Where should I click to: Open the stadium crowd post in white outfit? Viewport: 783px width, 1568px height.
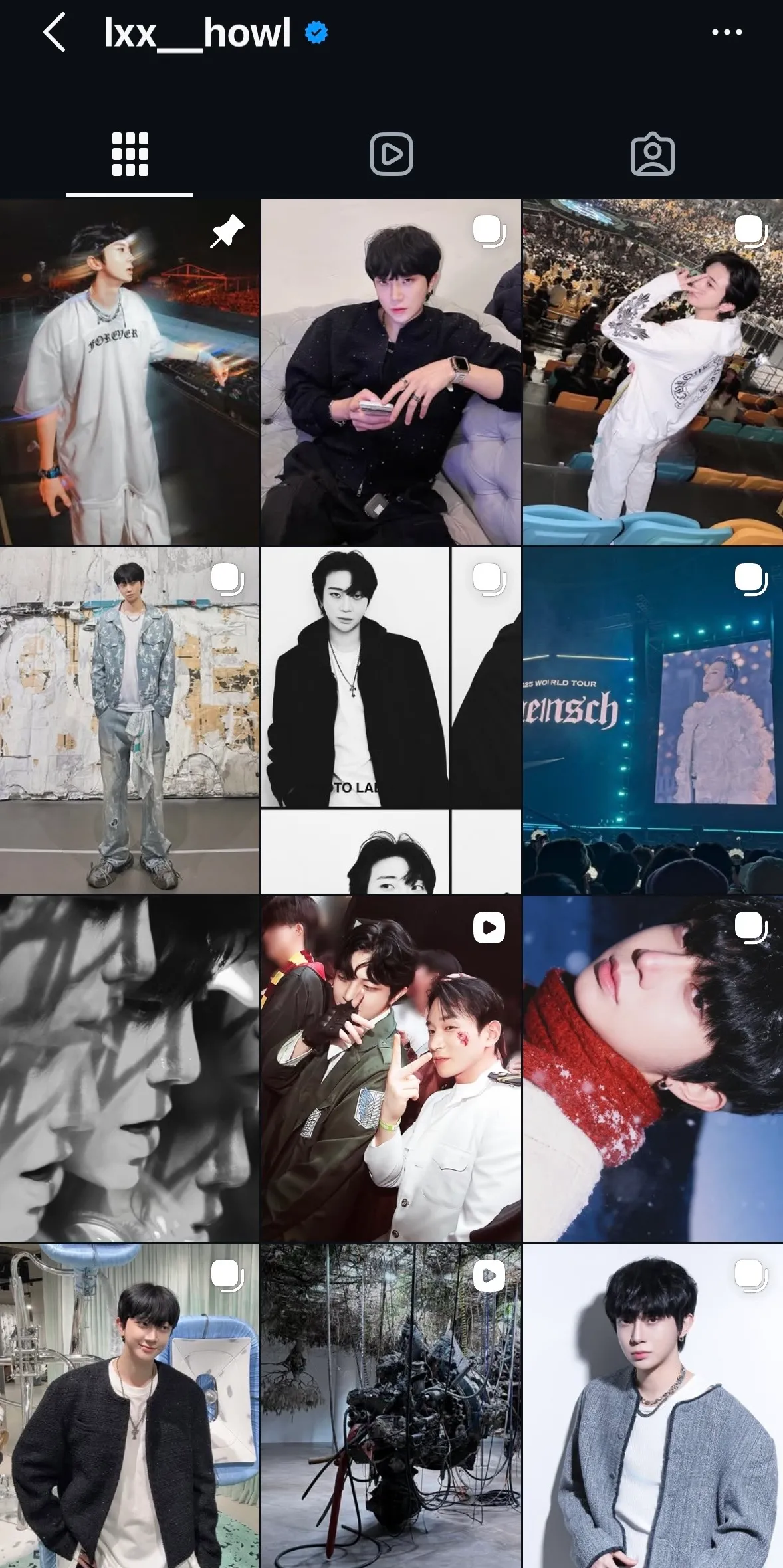click(x=653, y=372)
